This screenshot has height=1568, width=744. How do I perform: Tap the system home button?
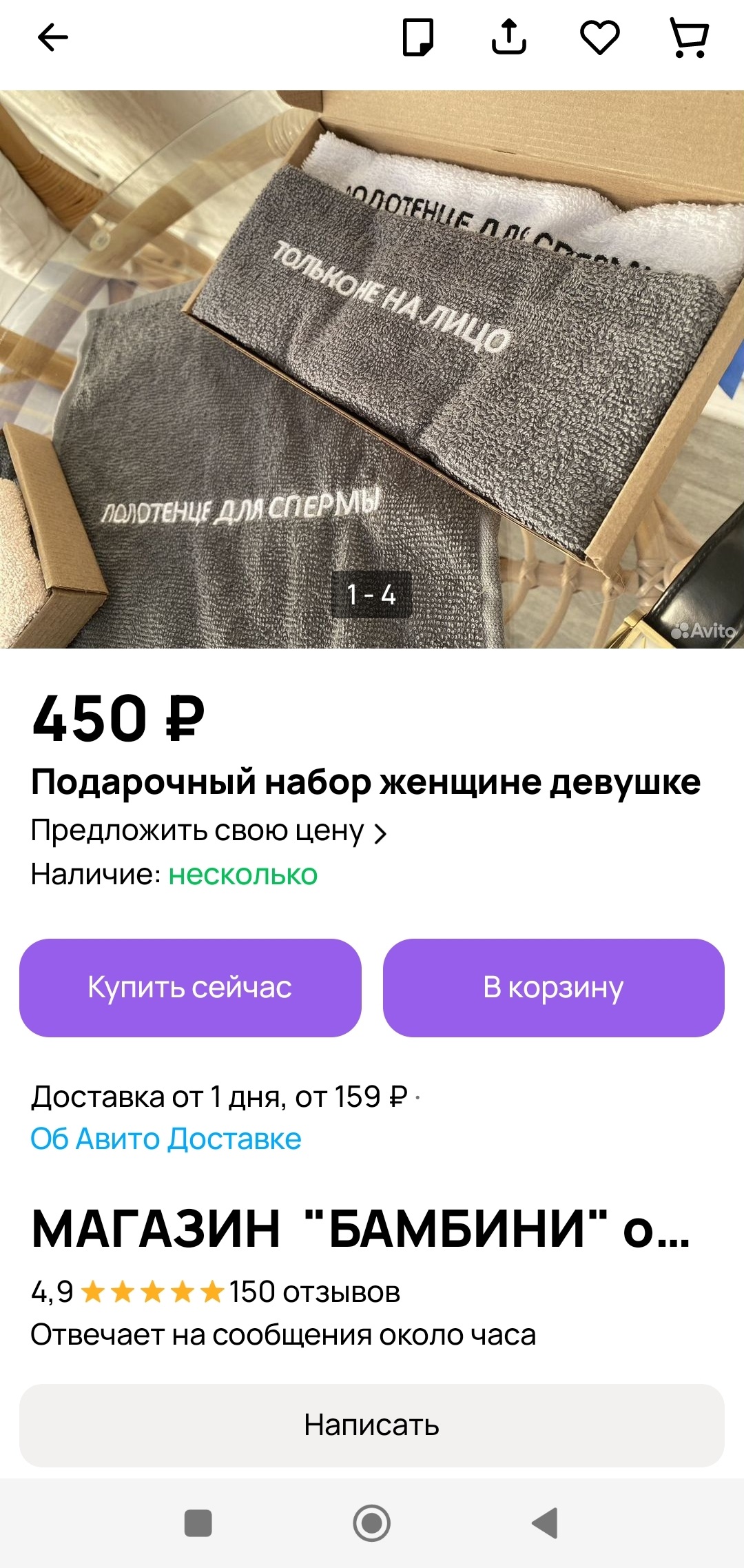[372, 1523]
